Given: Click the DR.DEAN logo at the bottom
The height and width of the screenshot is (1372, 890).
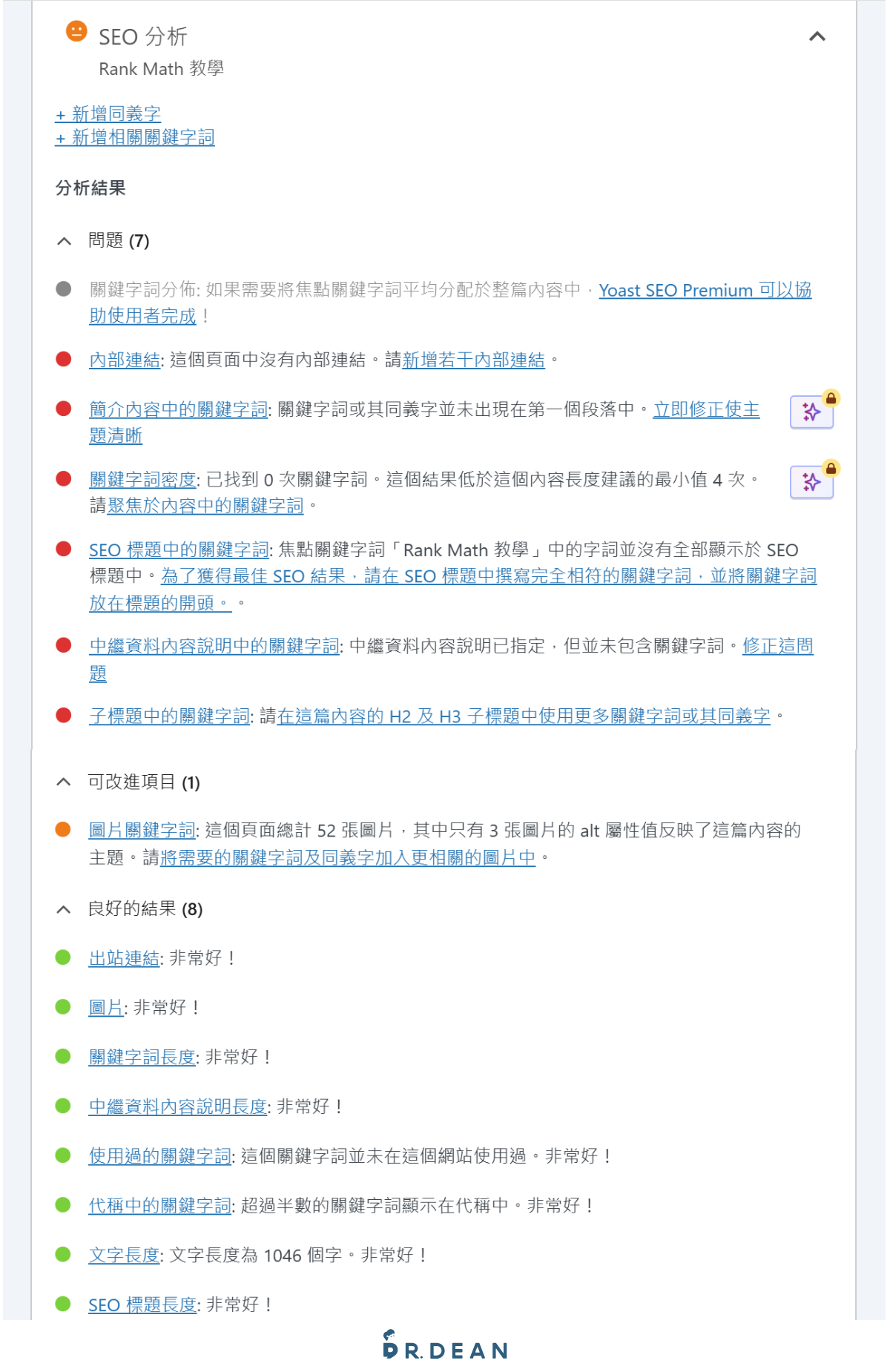Looking at the screenshot, I should pyautogui.click(x=444, y=1348).
